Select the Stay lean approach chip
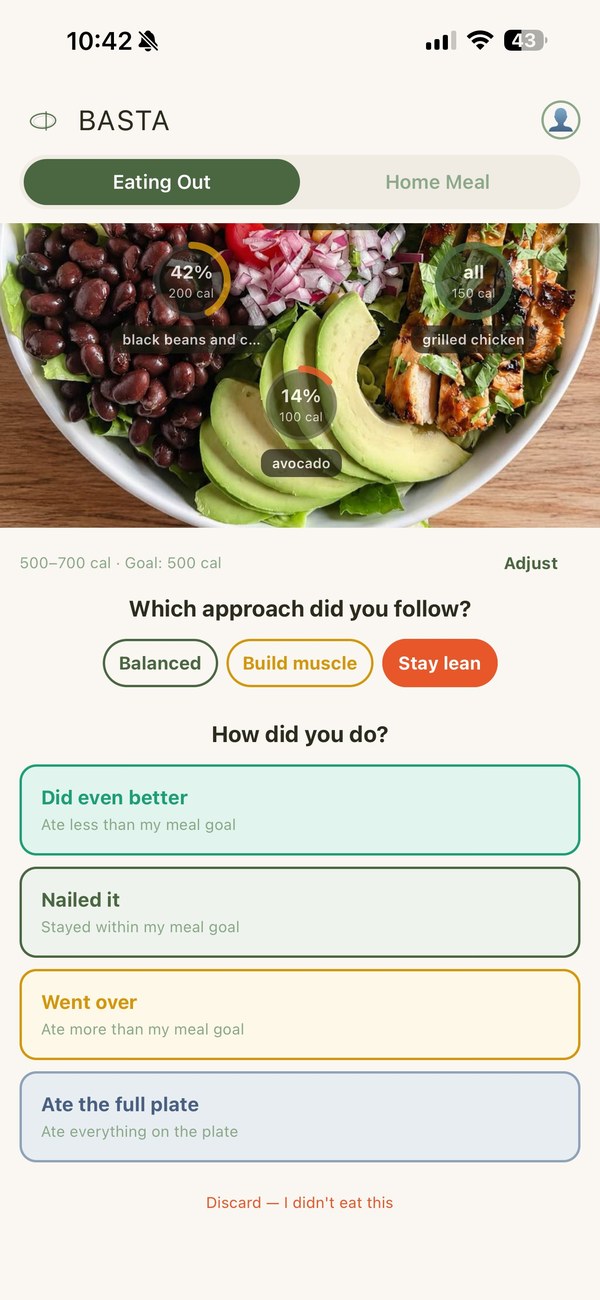 (440, 663)
